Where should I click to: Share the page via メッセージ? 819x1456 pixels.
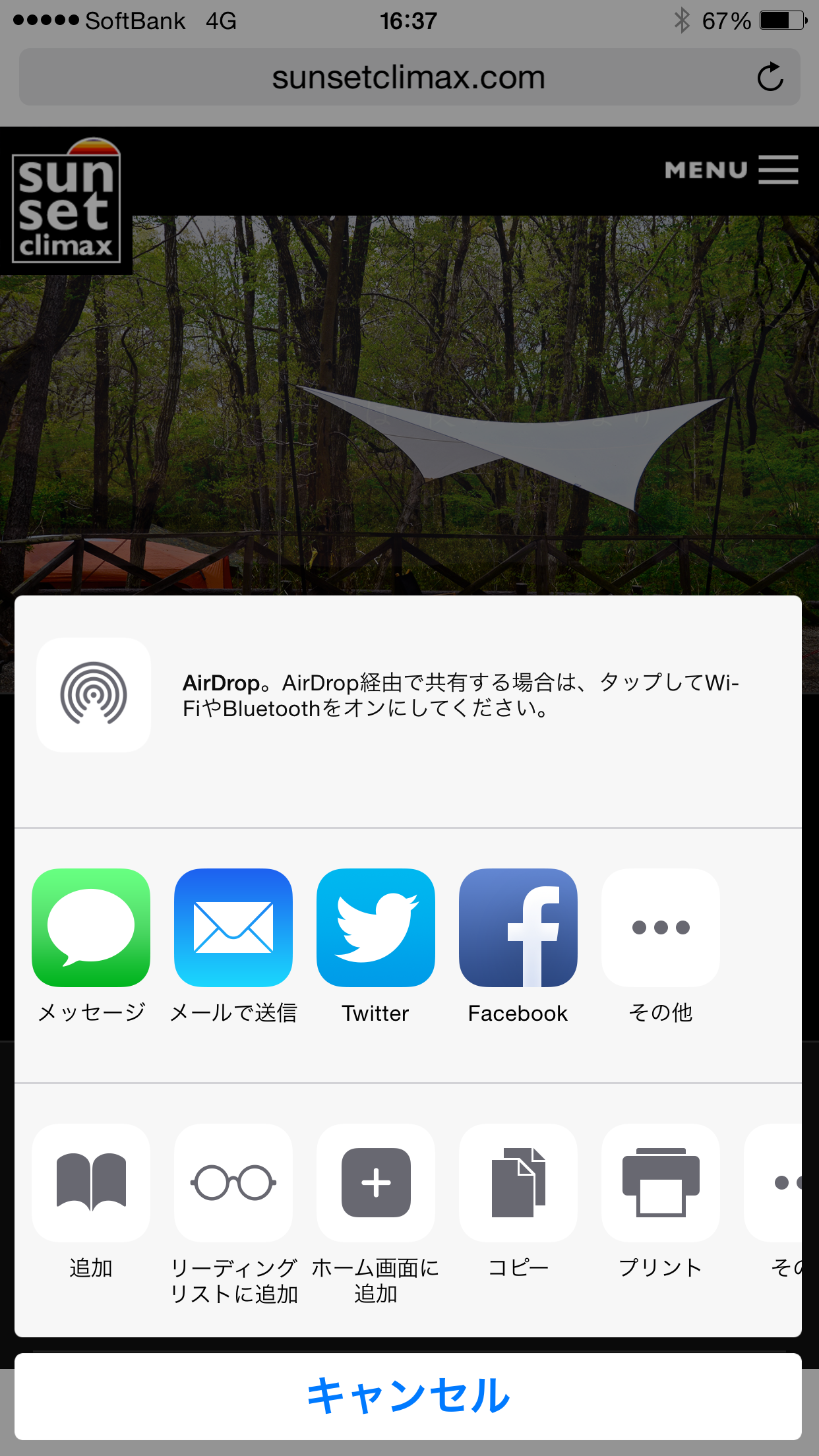click(x=91, y=927)
